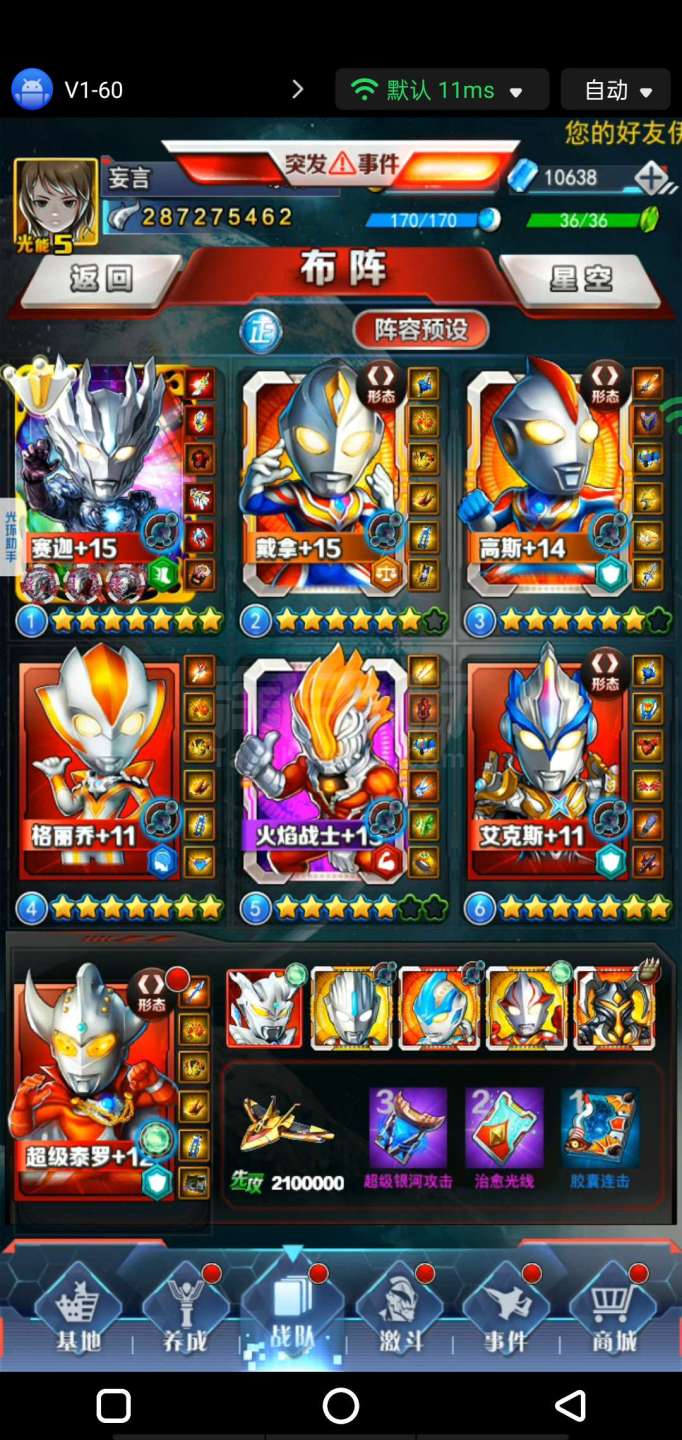The image size is (682, 1440).
Task: Open 阵容预设 lineup presets
Action: pos(420,329)
